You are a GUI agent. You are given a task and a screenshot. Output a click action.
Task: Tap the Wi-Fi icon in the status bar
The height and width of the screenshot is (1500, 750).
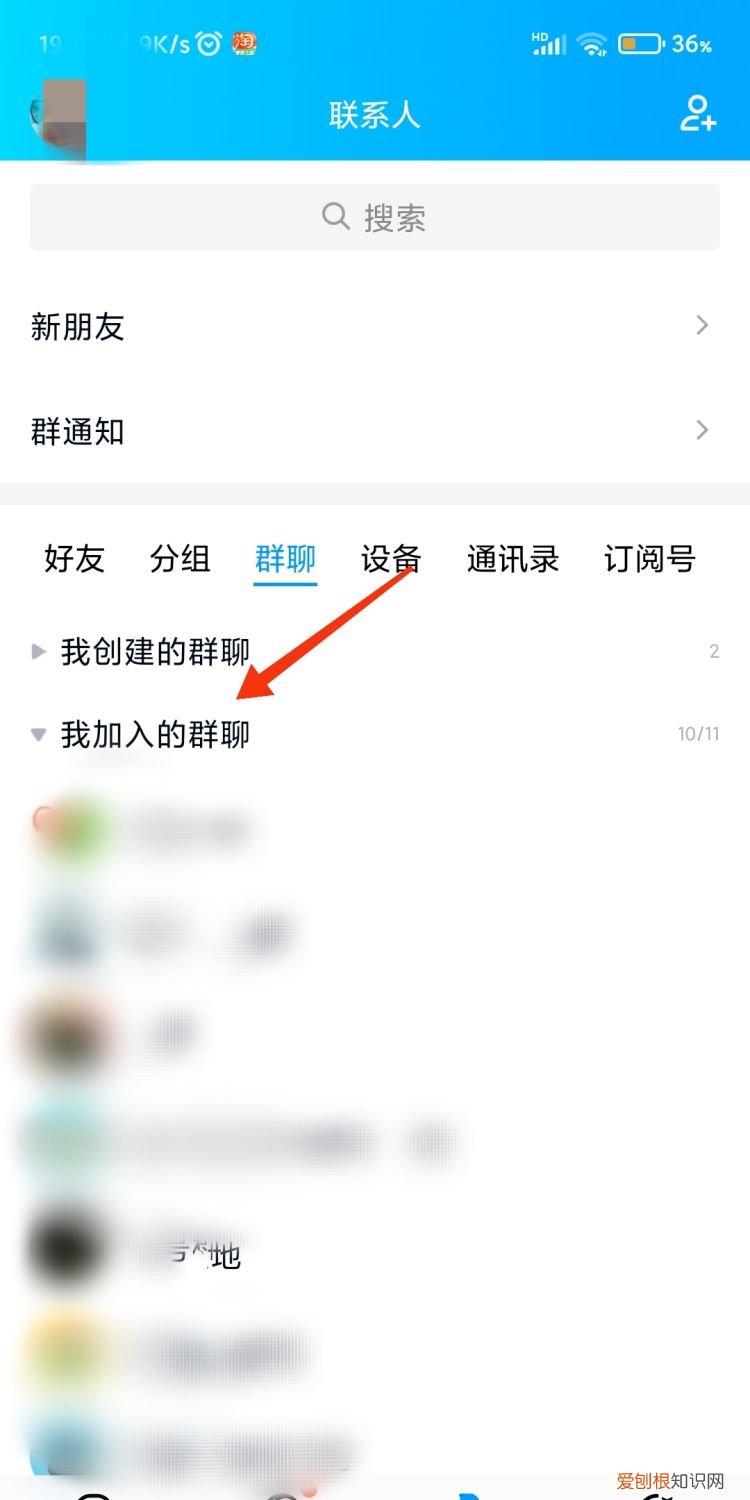pyautogui.click(x=593, y=43)
